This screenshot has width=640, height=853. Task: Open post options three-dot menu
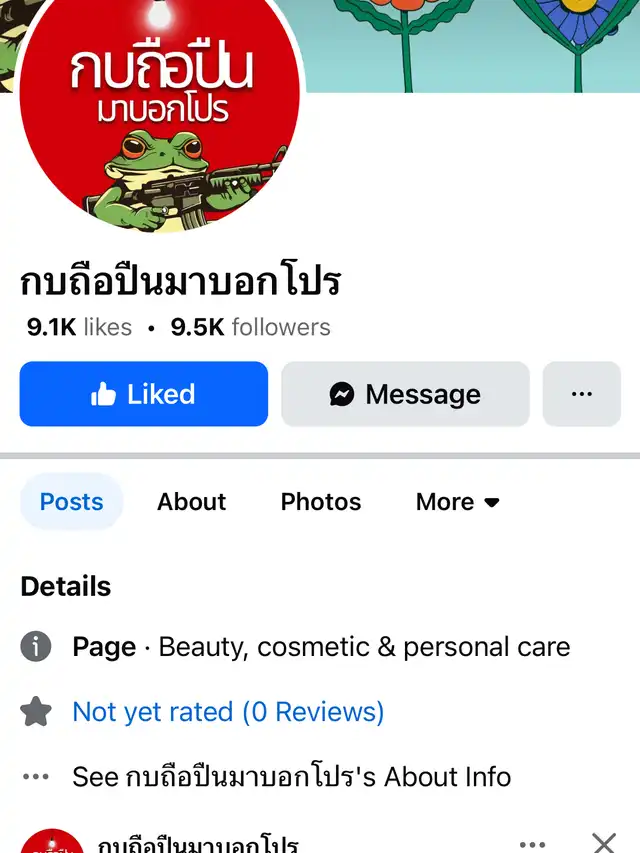(x=533, y=843)
